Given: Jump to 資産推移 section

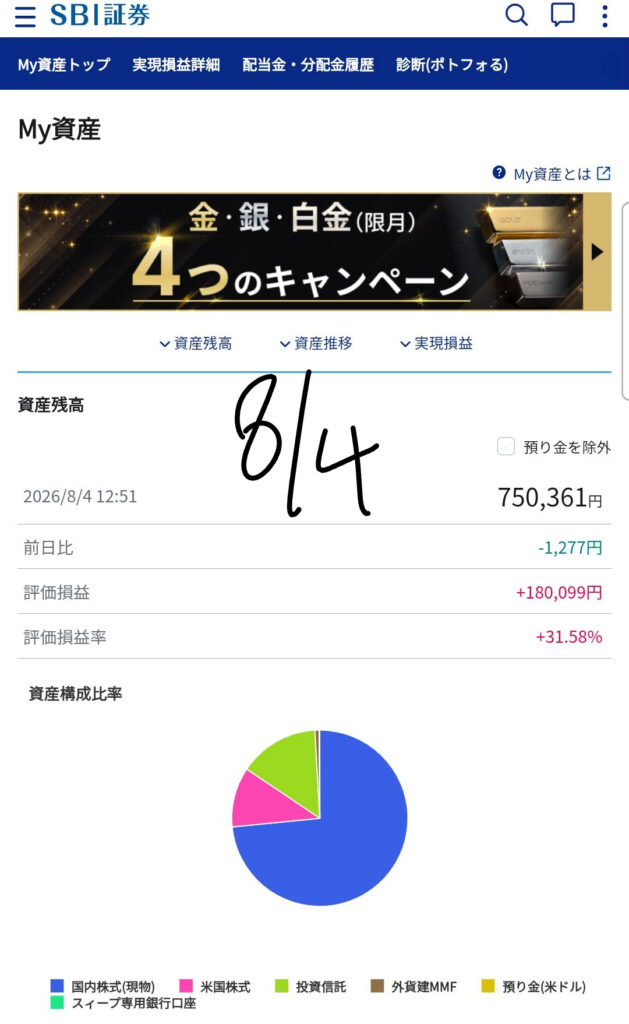Looking at the screenshot, I should 316,344.
